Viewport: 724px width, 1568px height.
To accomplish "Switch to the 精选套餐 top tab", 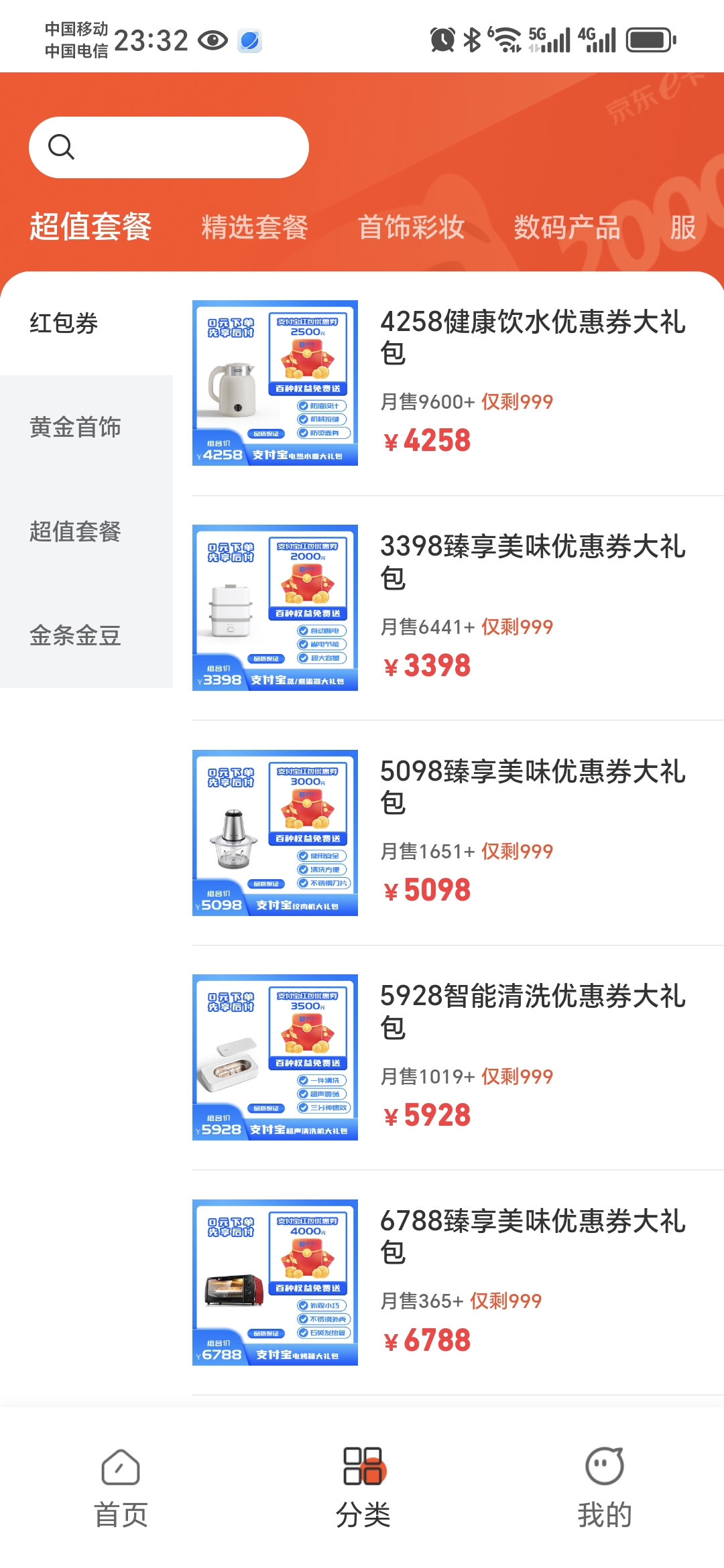I will tap(255, 227).
